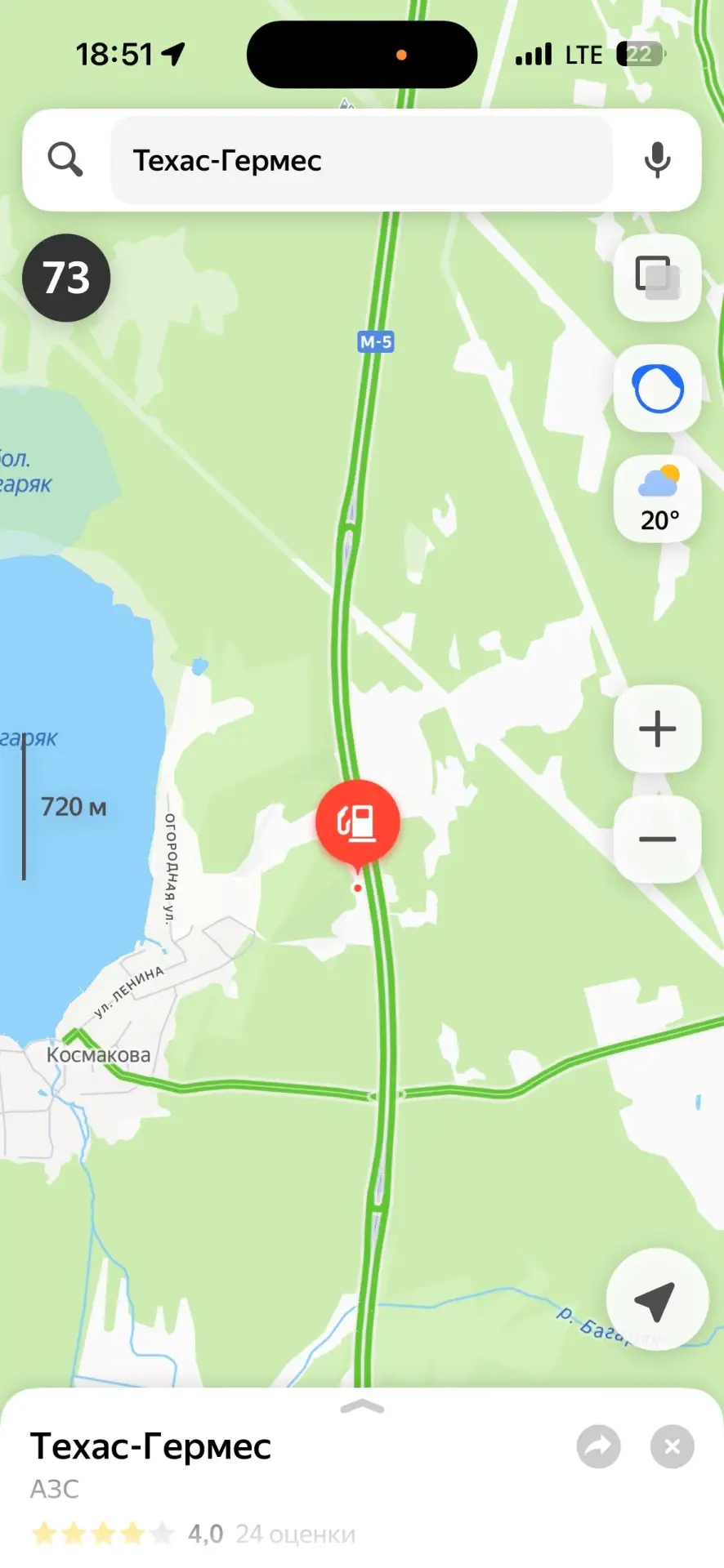Close the Техас-Гермес place card
Viewport: 724px width, 1568px height.
(x=673, y=1446)
